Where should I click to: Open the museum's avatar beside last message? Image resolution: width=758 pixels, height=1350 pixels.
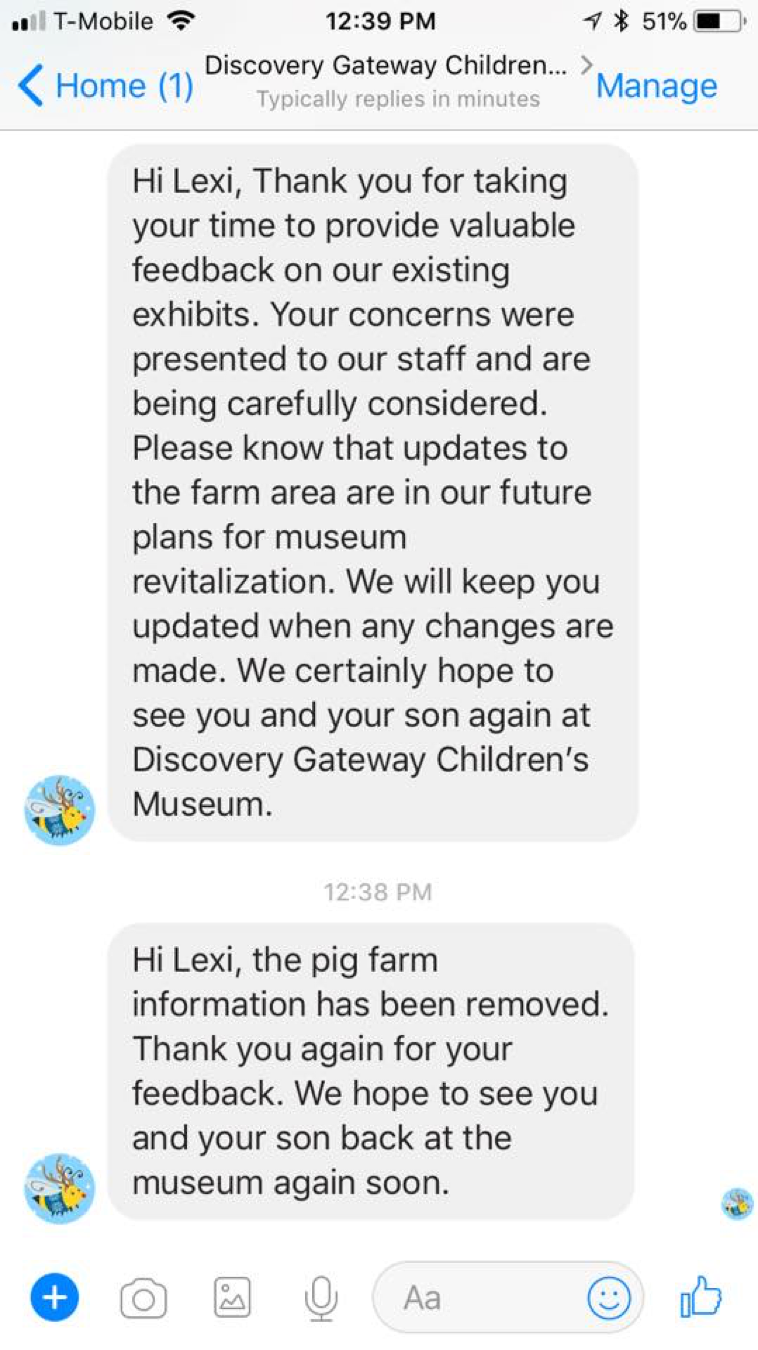click(59, 1188)
